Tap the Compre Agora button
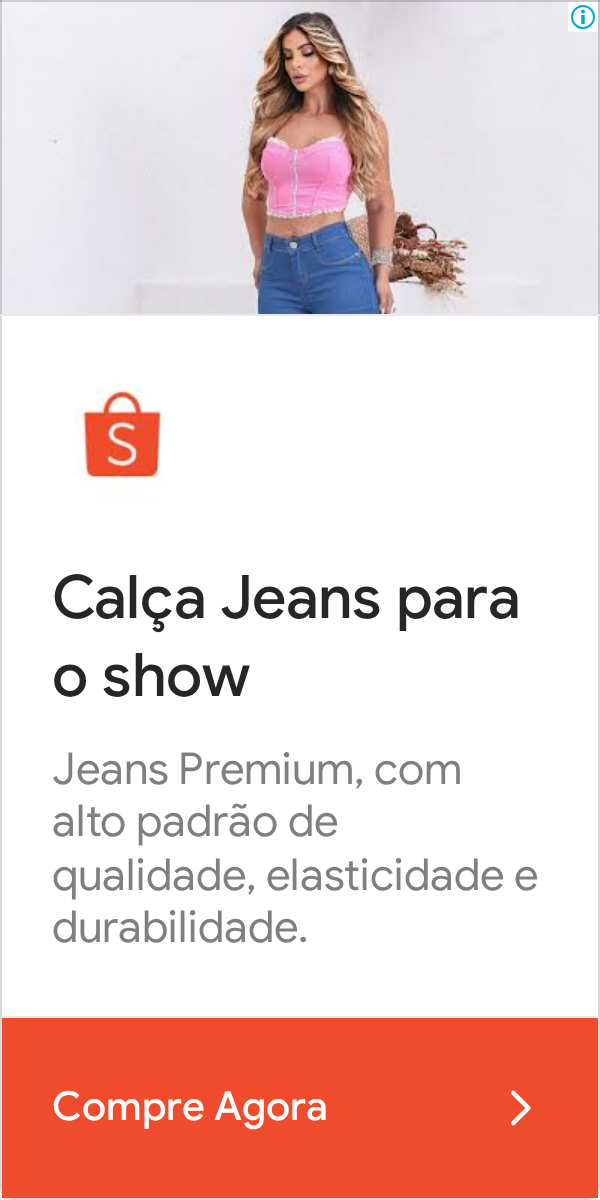600x1200 pixels. click(300, 1107)
